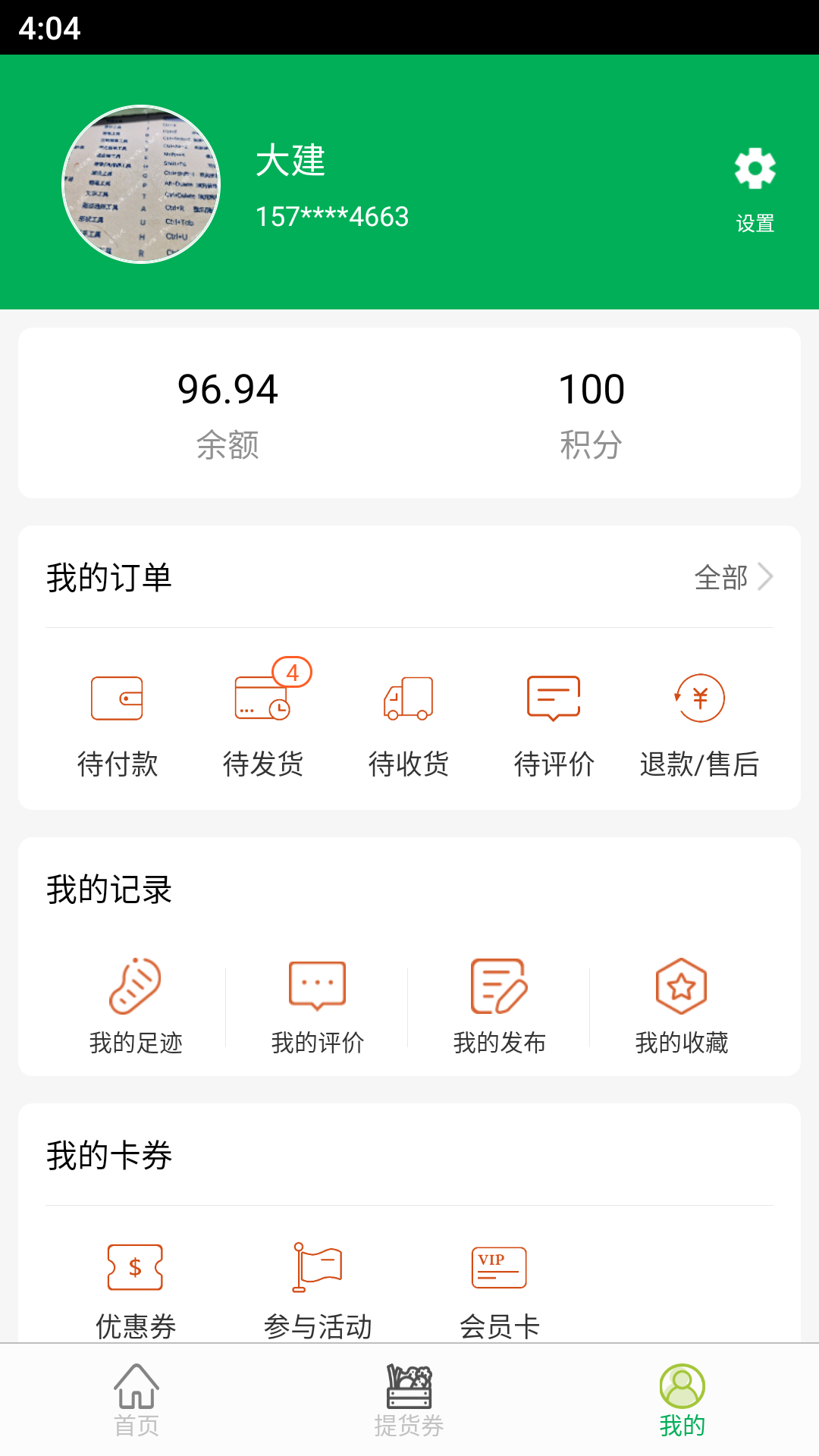View the 会员卡 VIP membership card
Viewport: 819px width, 1456px height.
pos(500,1289)
